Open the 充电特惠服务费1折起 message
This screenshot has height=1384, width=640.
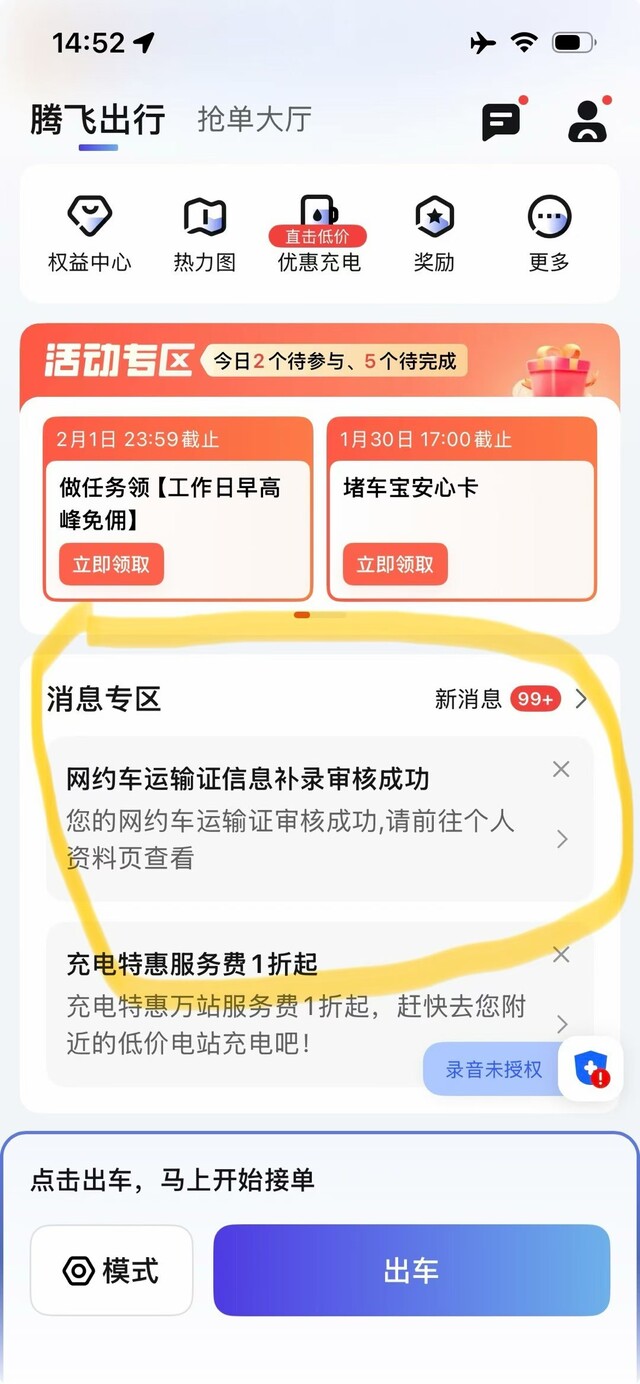[300, 1005]
